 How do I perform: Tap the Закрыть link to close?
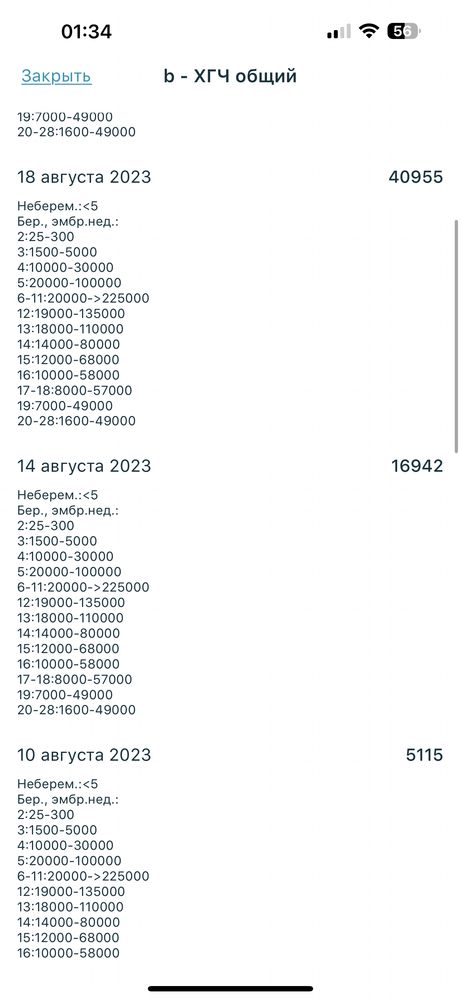pyautogui.click(x=56, y=77)
